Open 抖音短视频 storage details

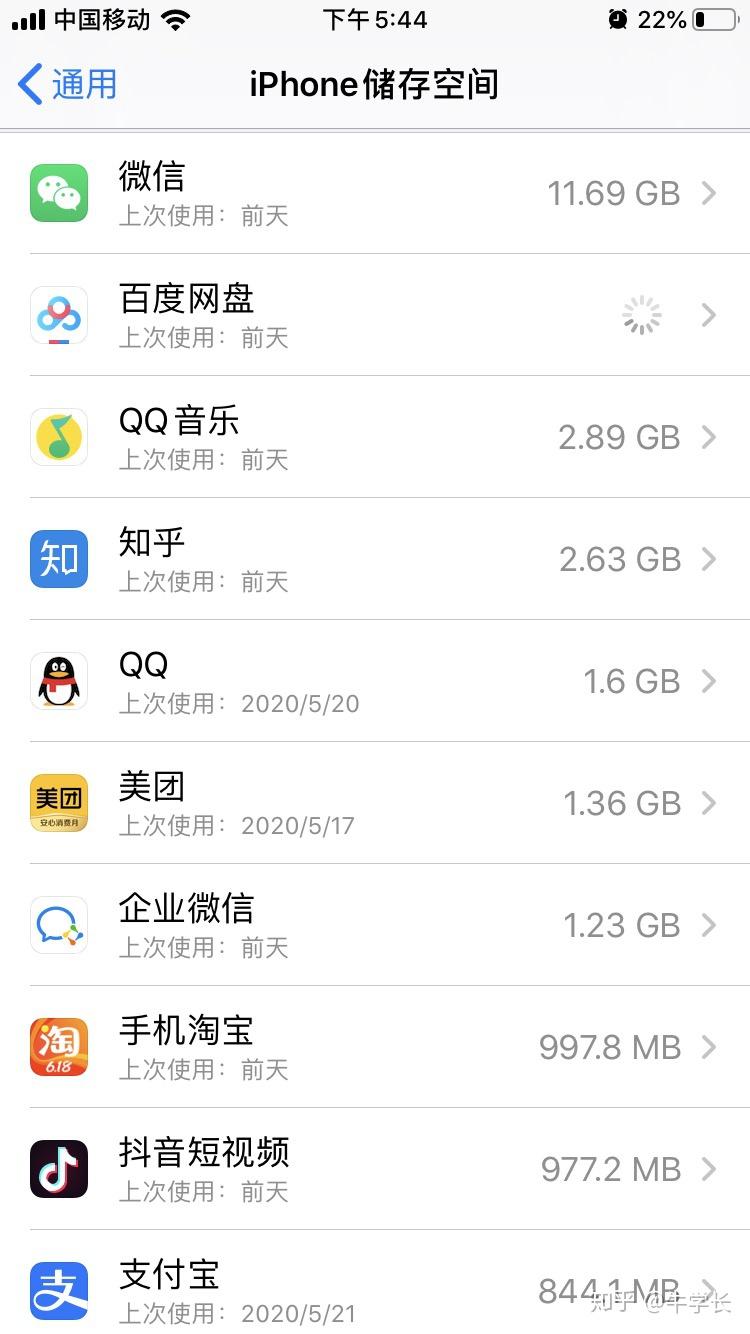point(375,1169)
